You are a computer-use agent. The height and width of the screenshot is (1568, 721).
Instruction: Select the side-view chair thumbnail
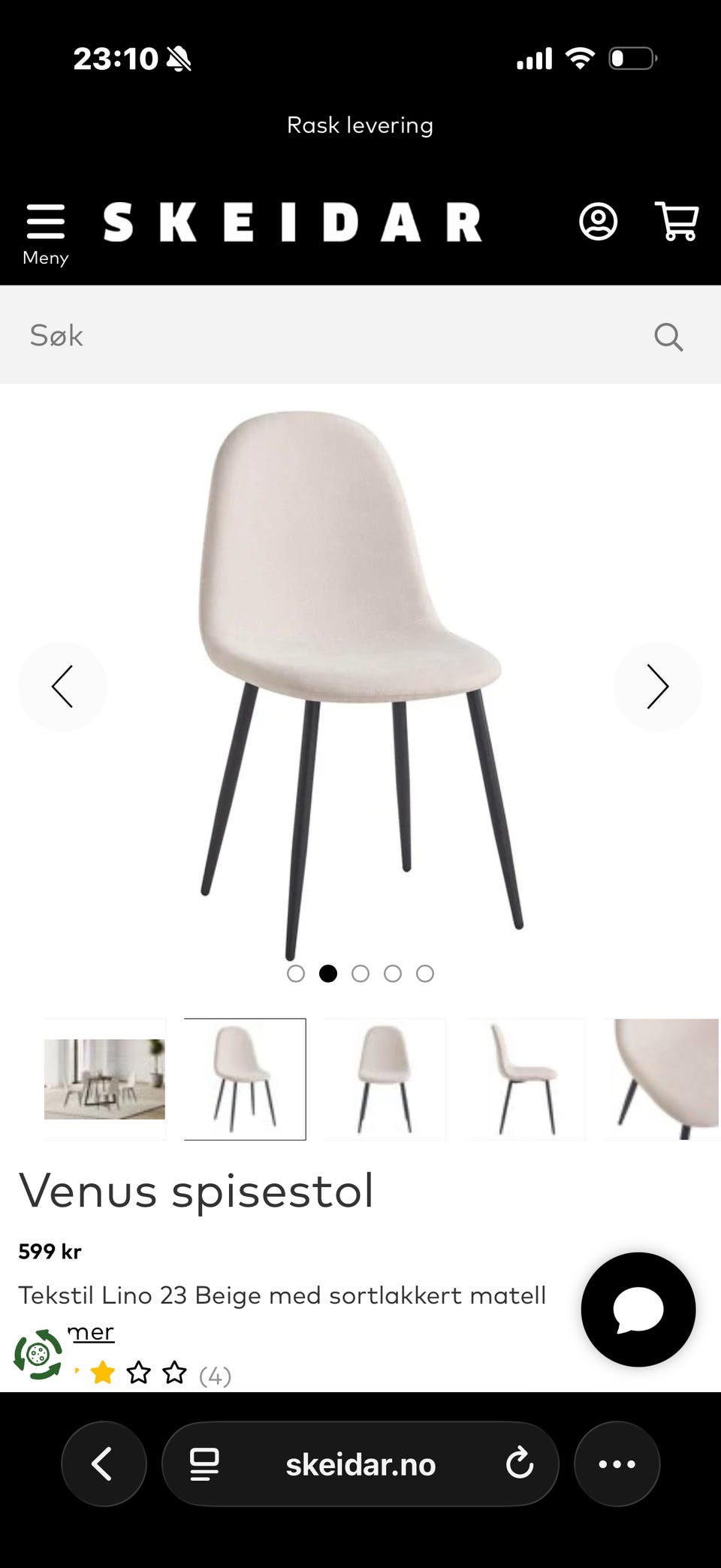point(524,1079)
